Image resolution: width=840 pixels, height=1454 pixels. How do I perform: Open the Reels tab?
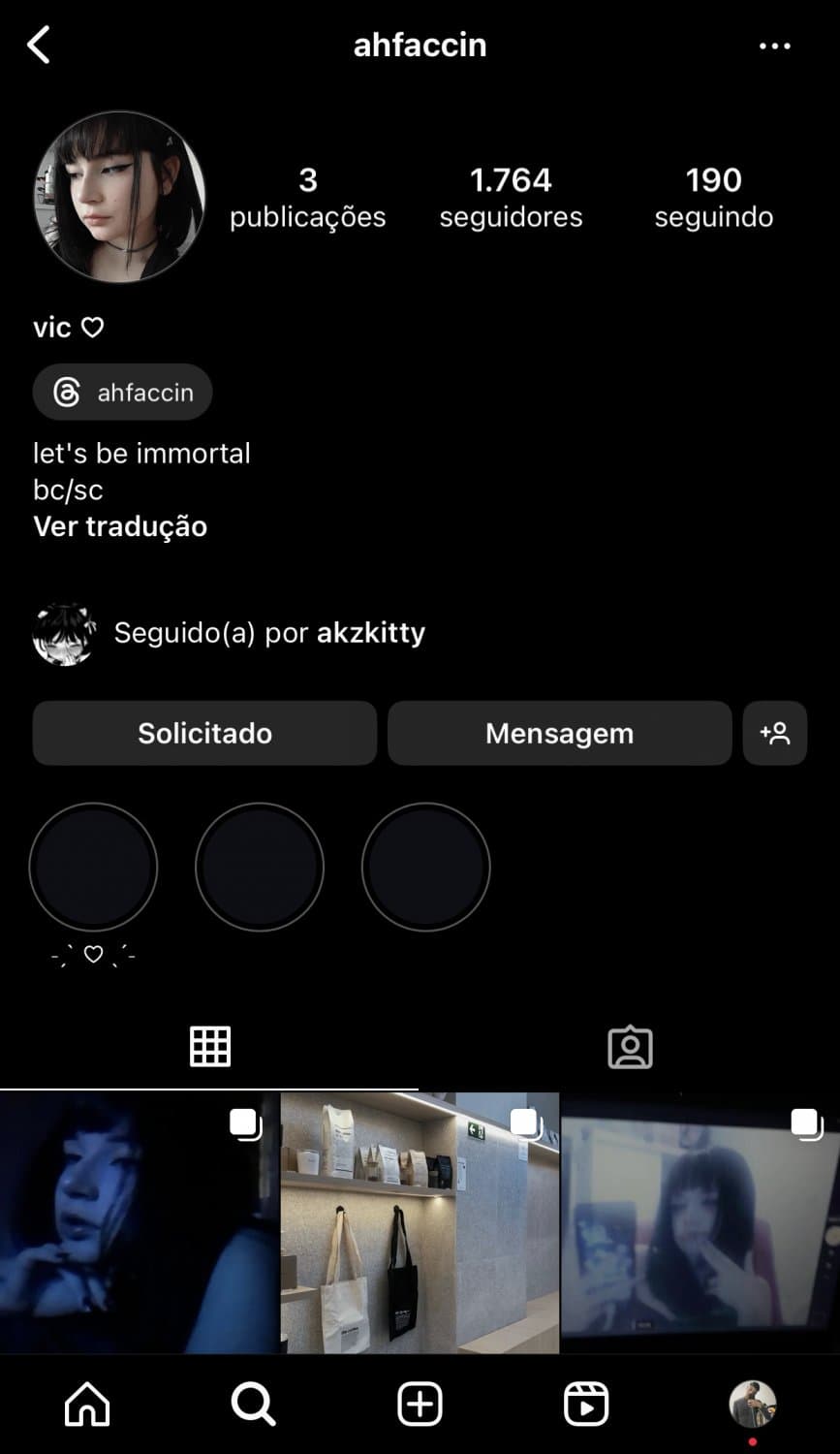(x=586, y=1404)
